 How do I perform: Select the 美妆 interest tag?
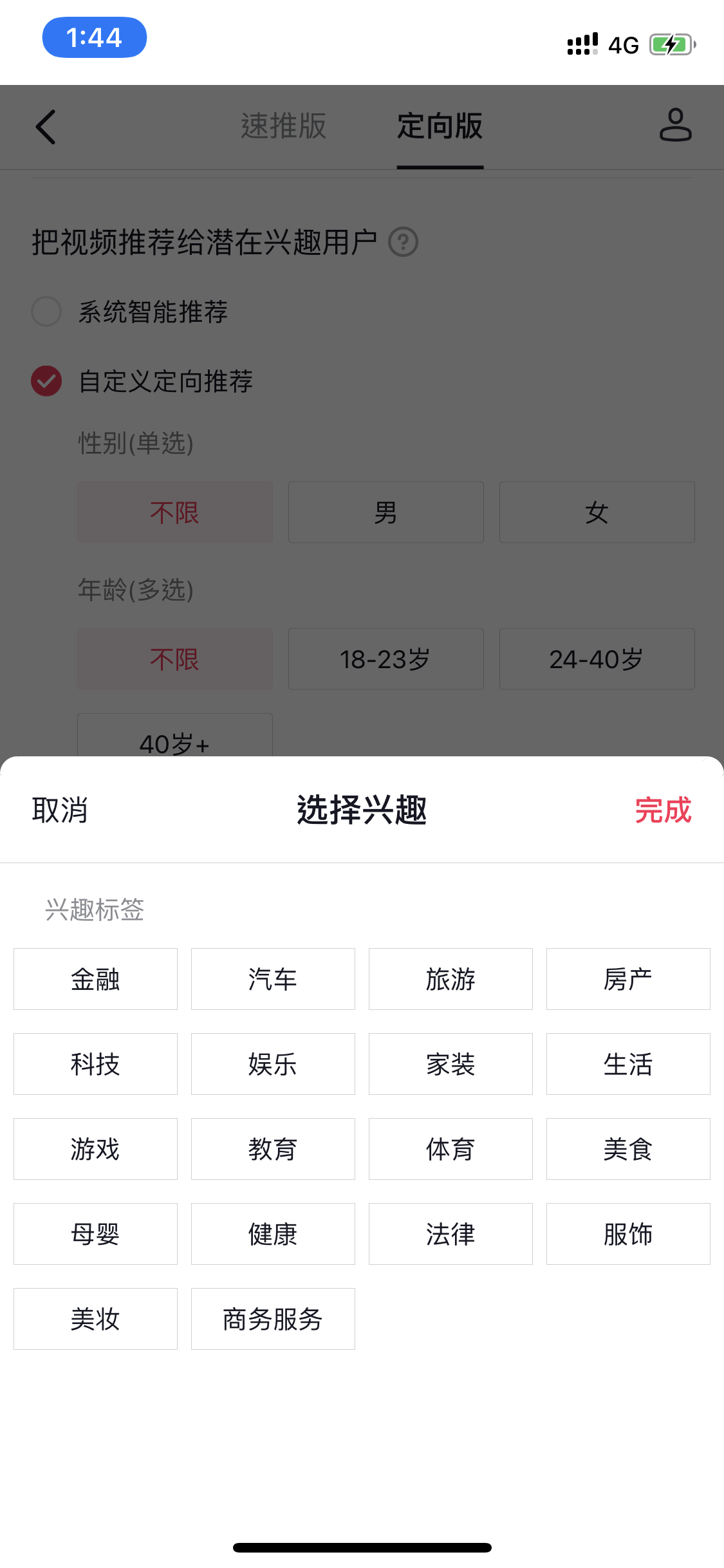pos(95,1319)
